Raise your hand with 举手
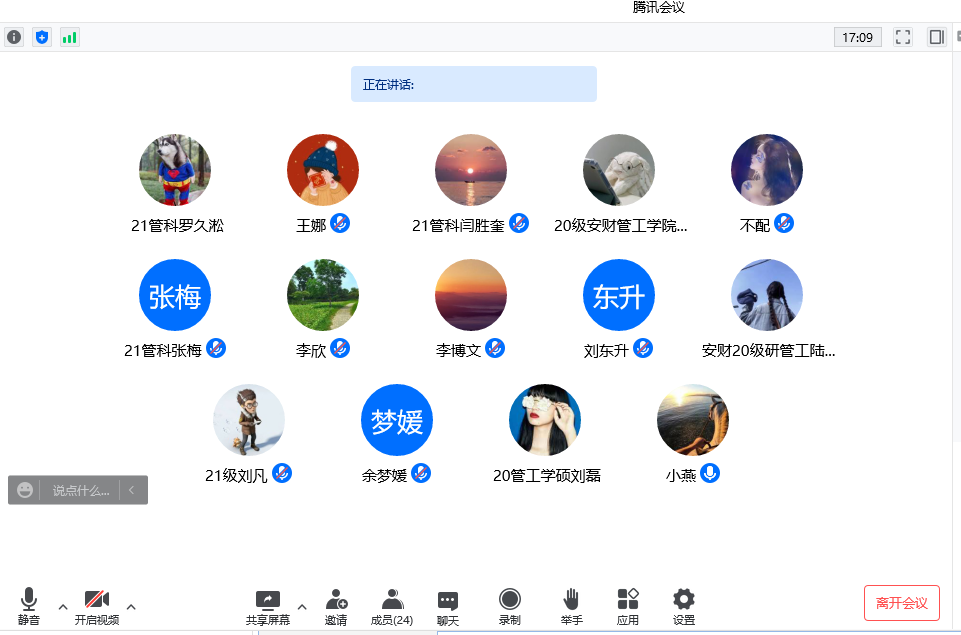Screen dimensions: 961x635 click(x=571, y=606)
